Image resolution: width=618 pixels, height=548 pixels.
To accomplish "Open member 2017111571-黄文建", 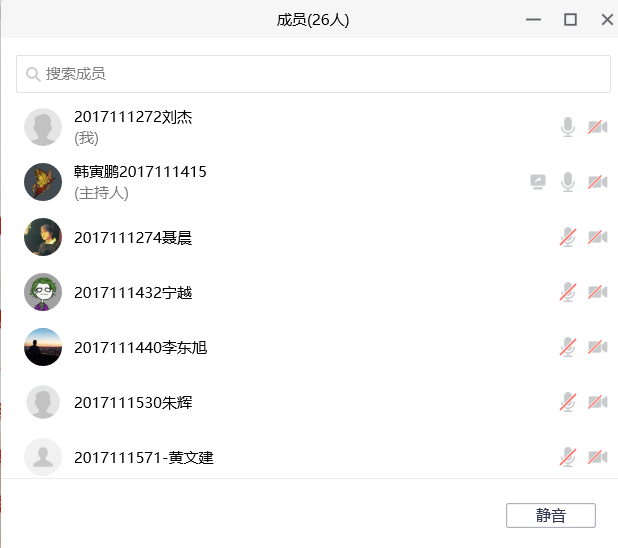I will (144, 458).
